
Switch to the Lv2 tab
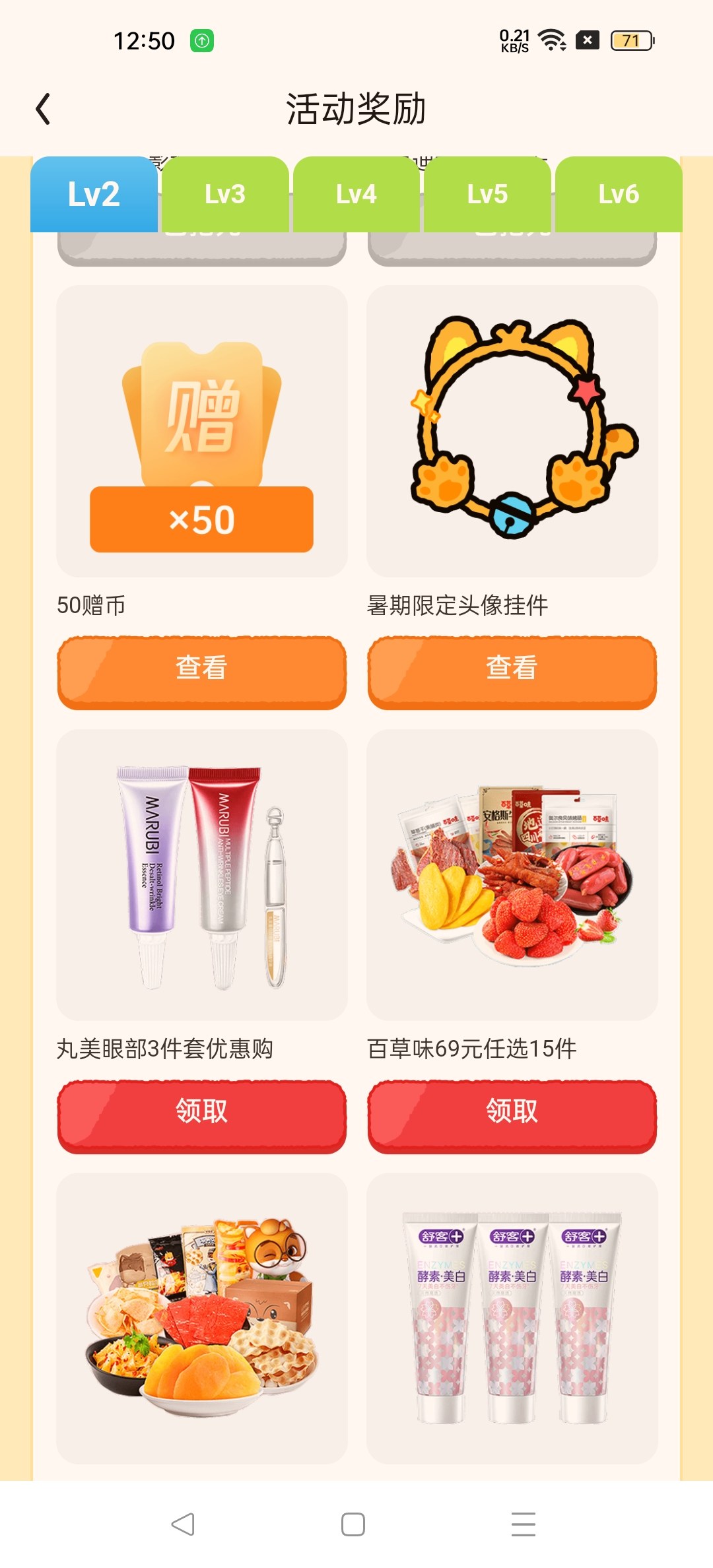point(94,194)
